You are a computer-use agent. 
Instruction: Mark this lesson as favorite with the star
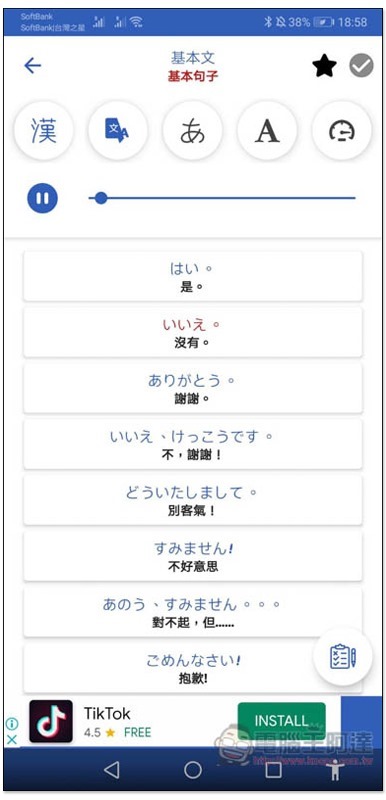324,66
